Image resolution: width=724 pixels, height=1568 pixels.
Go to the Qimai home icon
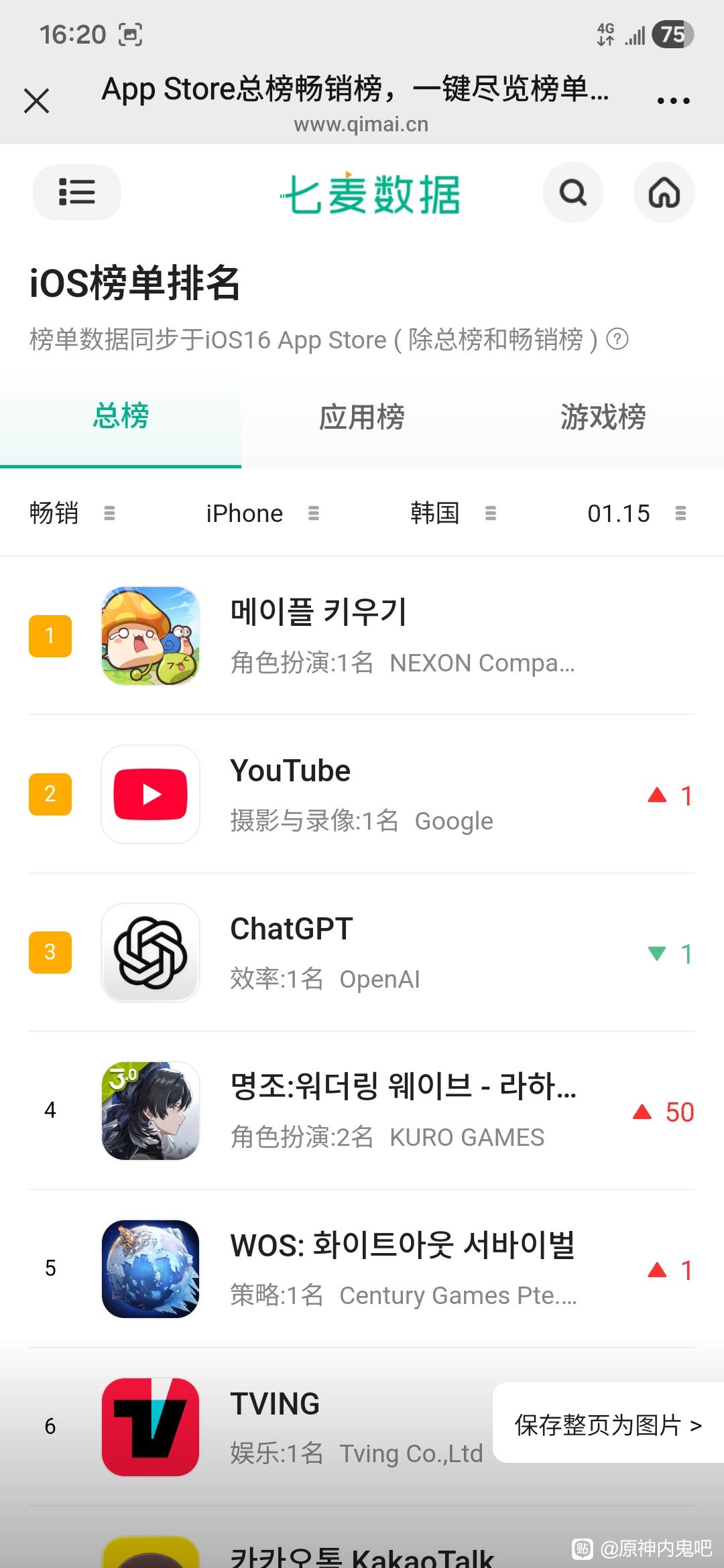coord(664,192)
